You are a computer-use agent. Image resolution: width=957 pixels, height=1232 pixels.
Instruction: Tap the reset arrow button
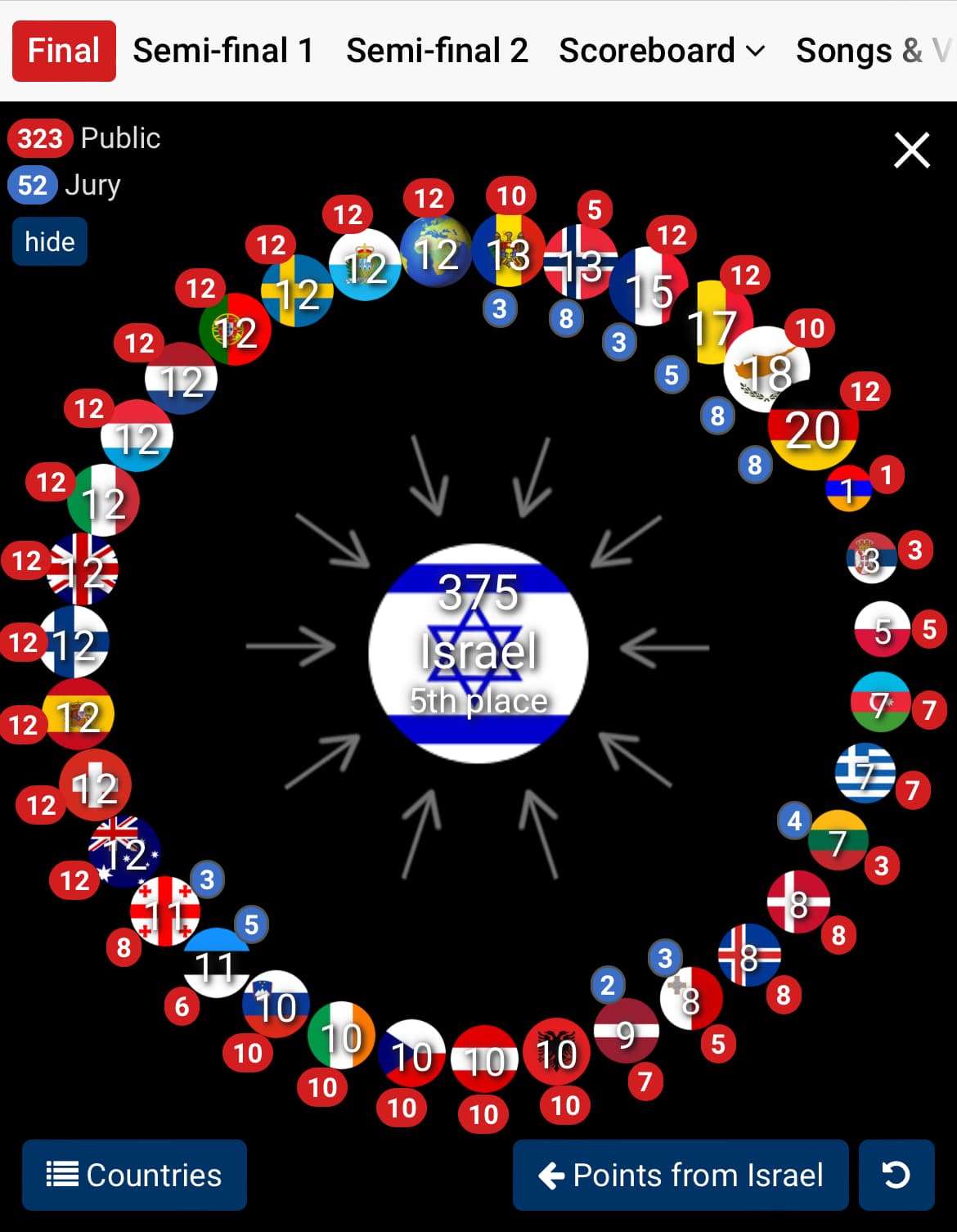point(896,1175)
